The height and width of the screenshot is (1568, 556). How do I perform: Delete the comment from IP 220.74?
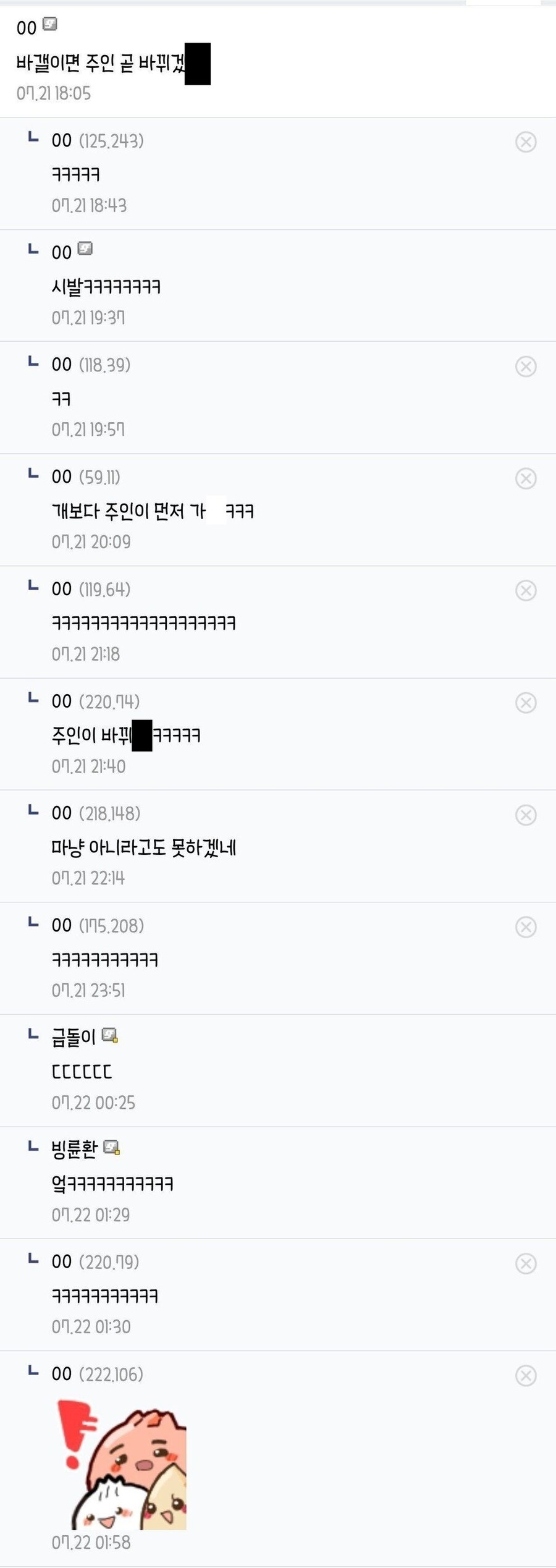point(526,702)
